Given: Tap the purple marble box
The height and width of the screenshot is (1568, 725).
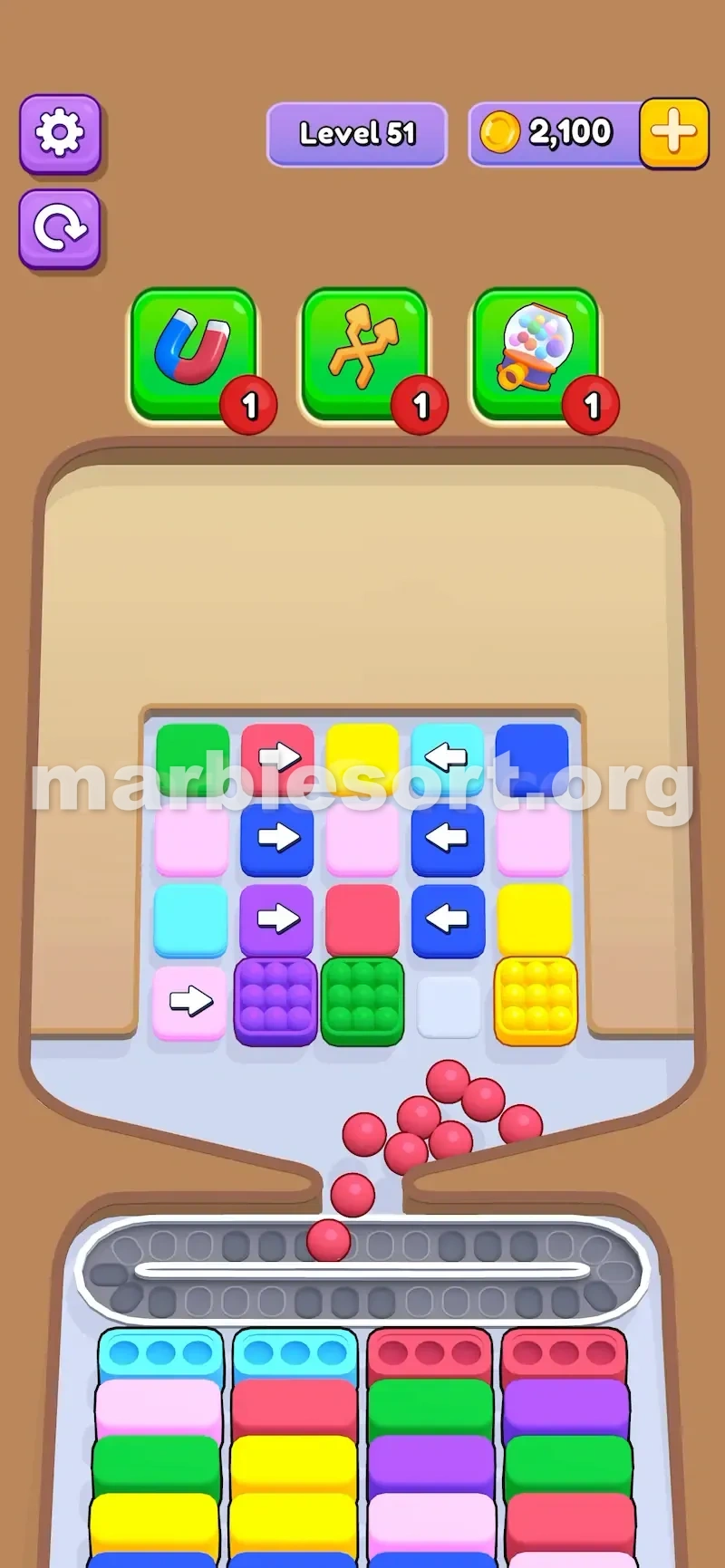Looking at the screenshot, I should tap(276, 1001).
